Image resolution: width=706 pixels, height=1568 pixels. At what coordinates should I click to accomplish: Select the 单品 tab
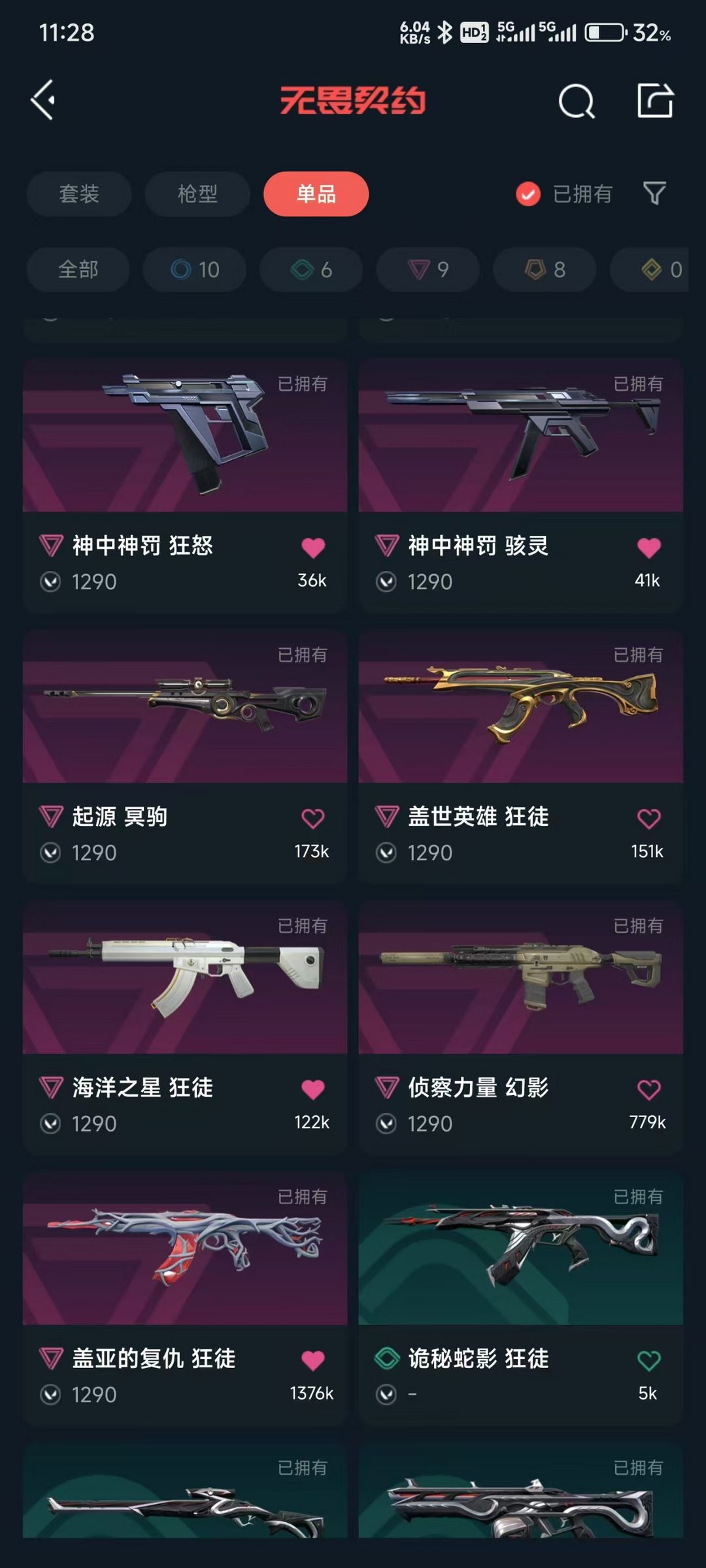click(x=316, y=194)
